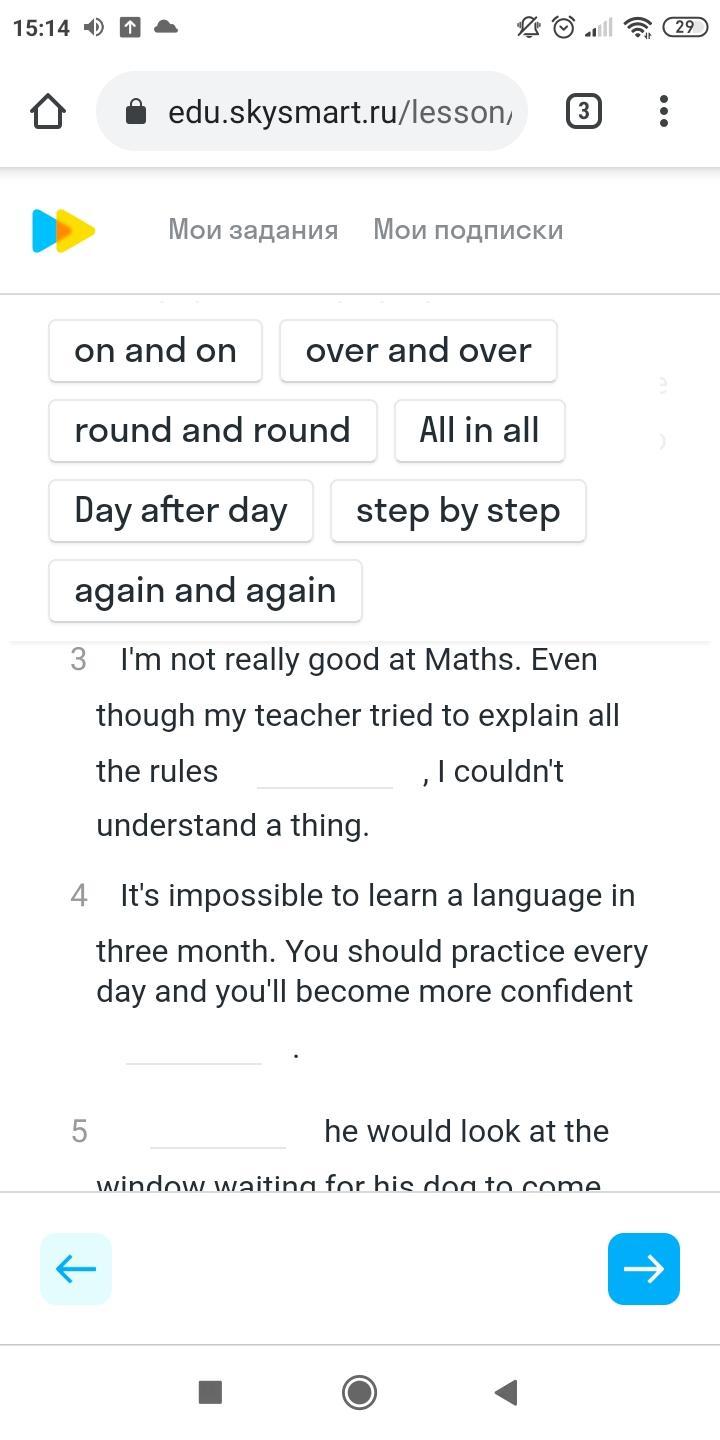The width and height of the screenshot is (720, 1440).
Task: Tap the system back button
Action: pyautogui.click(x=506, y=1392)
